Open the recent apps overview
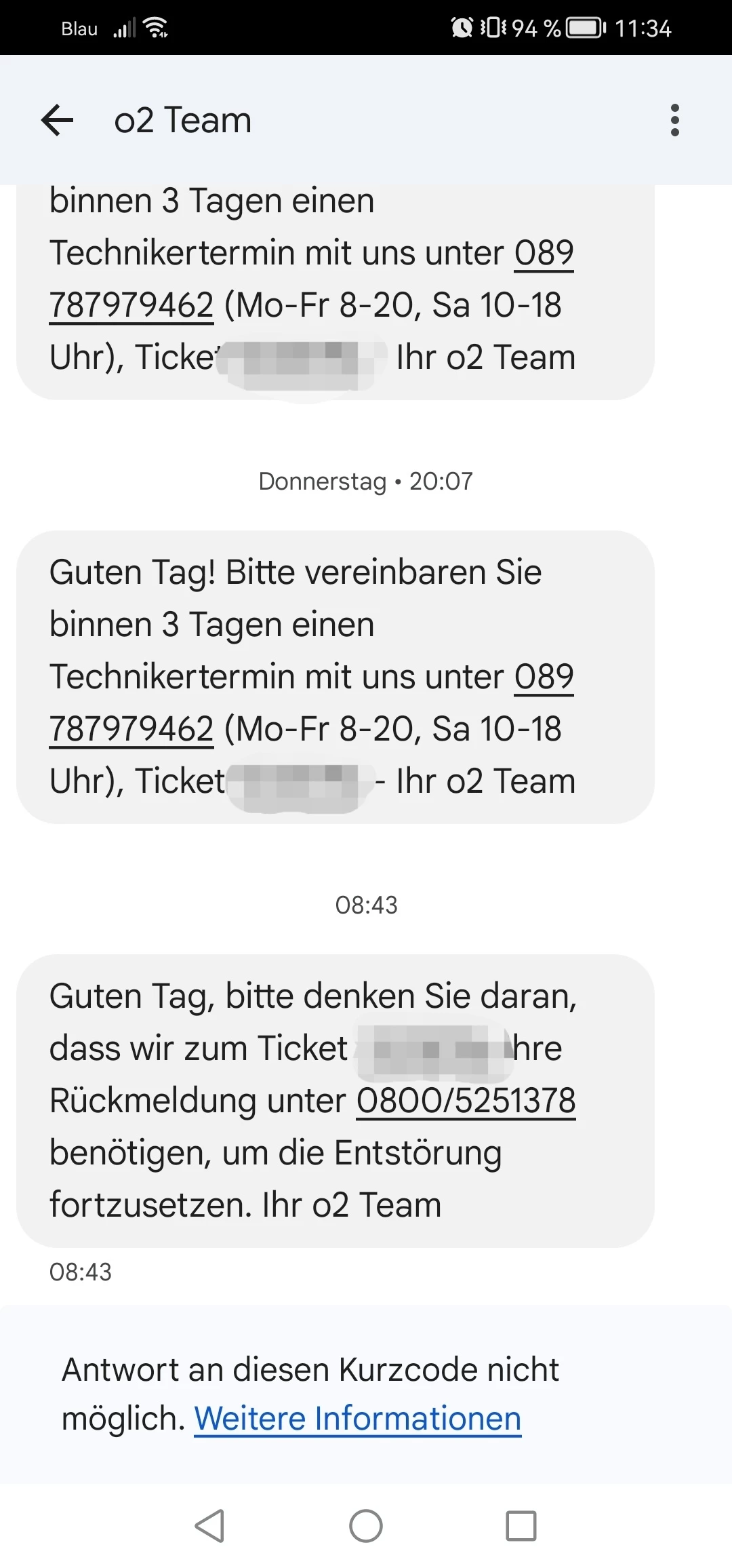Viewport: 732px width, 1568px height. (x=521, y=1526)
